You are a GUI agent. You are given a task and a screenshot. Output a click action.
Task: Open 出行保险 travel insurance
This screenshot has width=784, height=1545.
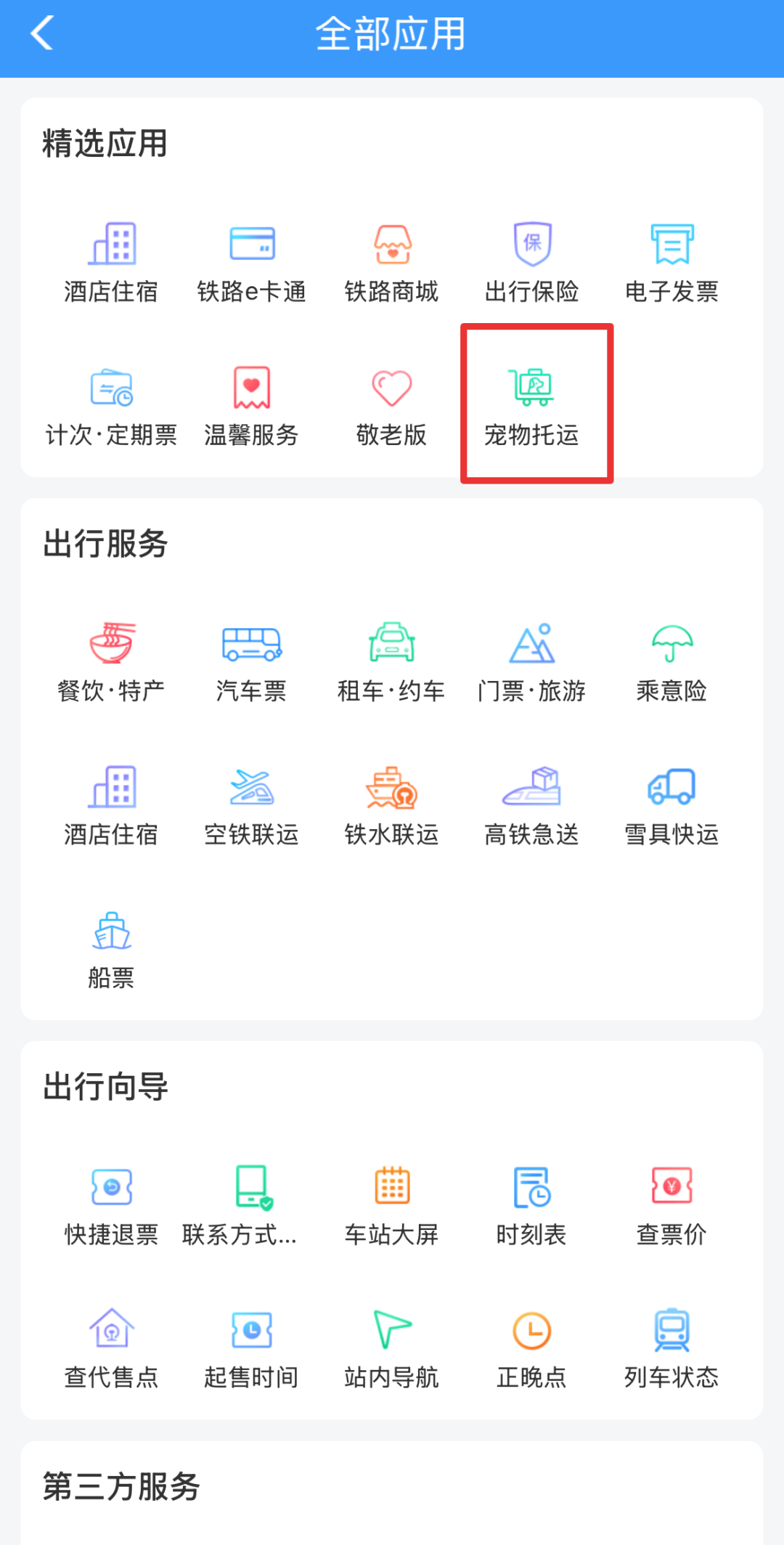(x=532, y=261)
